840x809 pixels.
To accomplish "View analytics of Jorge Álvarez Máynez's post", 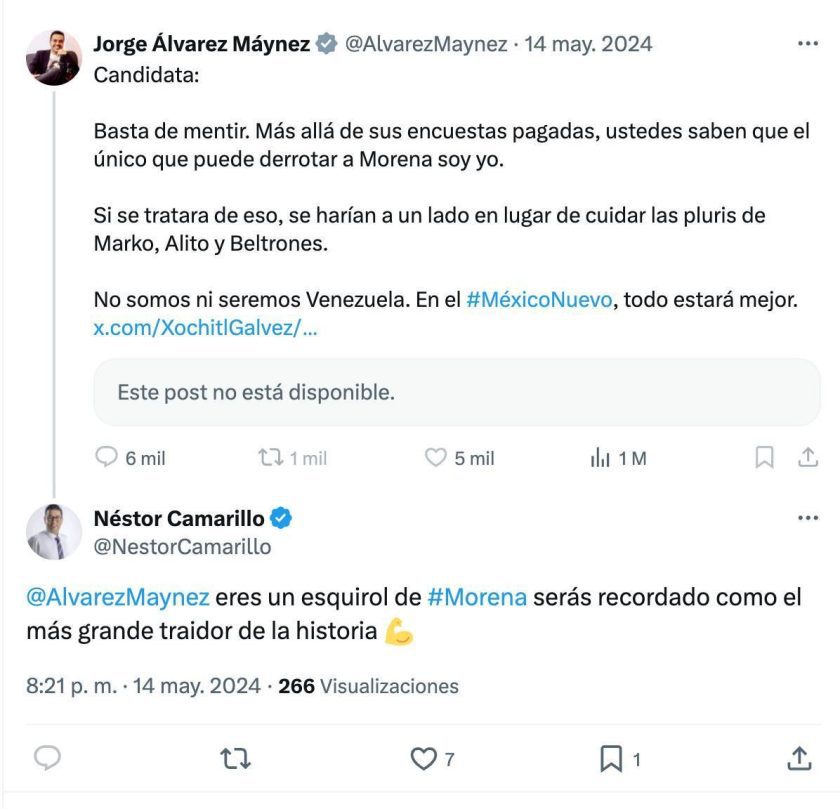I will 601,458.
